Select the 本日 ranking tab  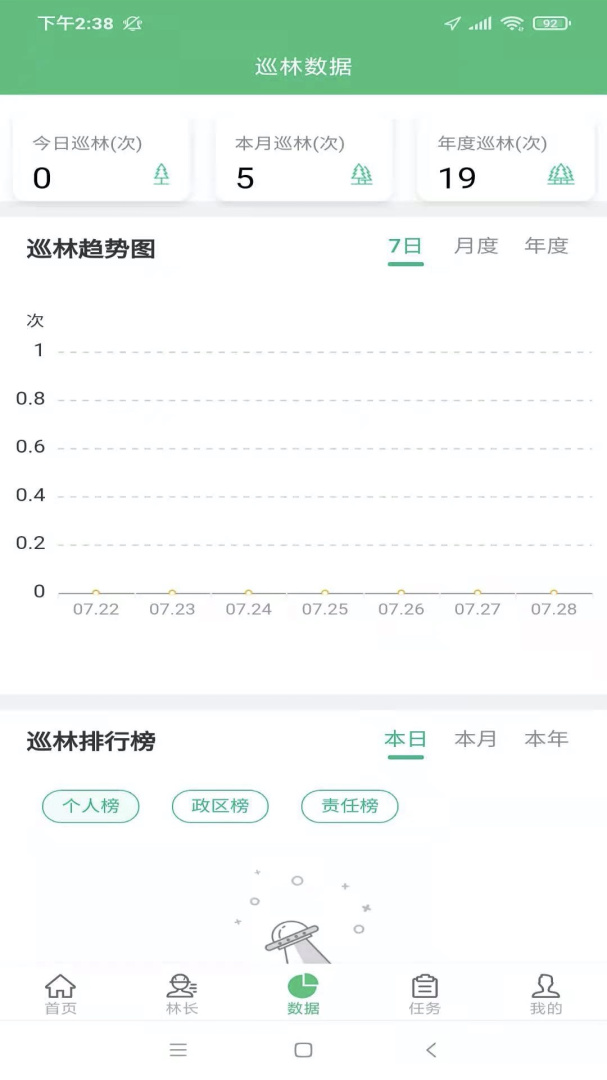[405, 740]
